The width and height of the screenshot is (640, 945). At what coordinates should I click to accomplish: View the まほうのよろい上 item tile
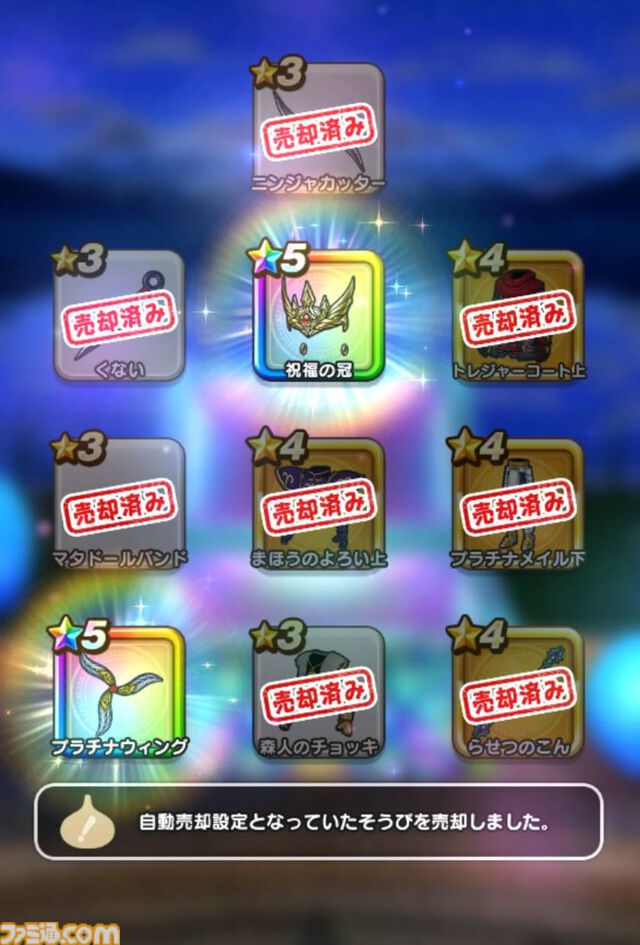coord(319,503)
